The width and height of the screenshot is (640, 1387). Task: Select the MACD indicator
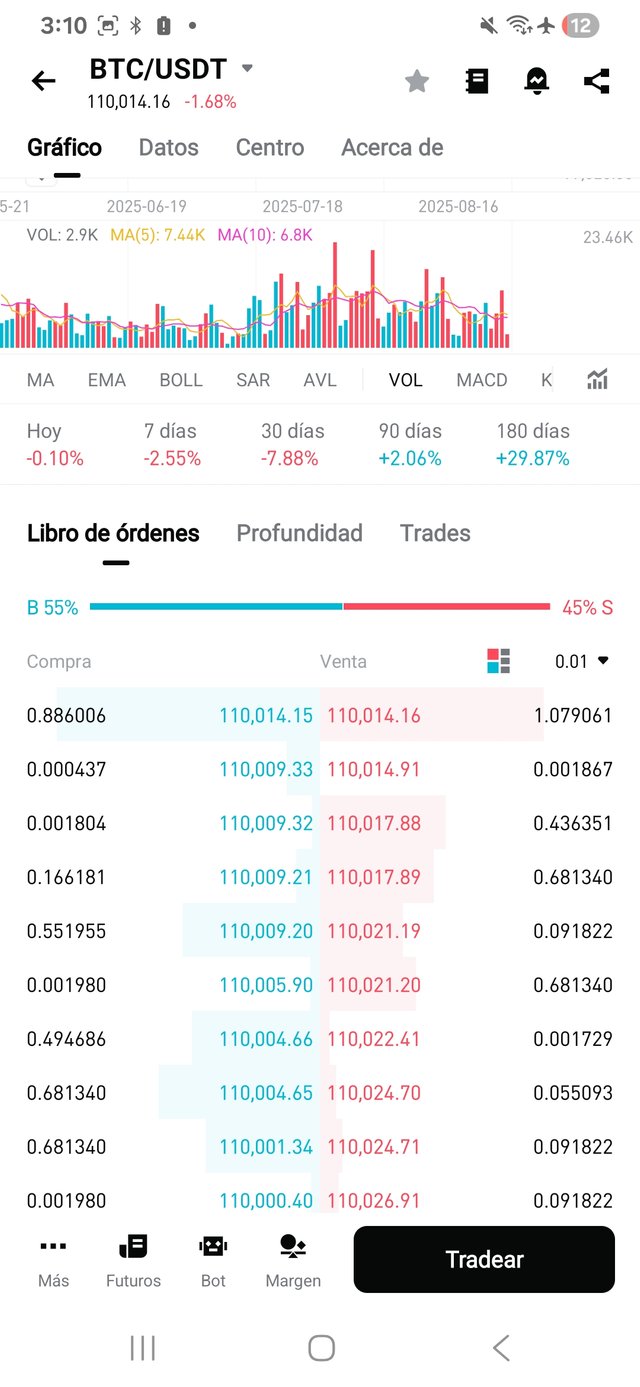point(482,380)
